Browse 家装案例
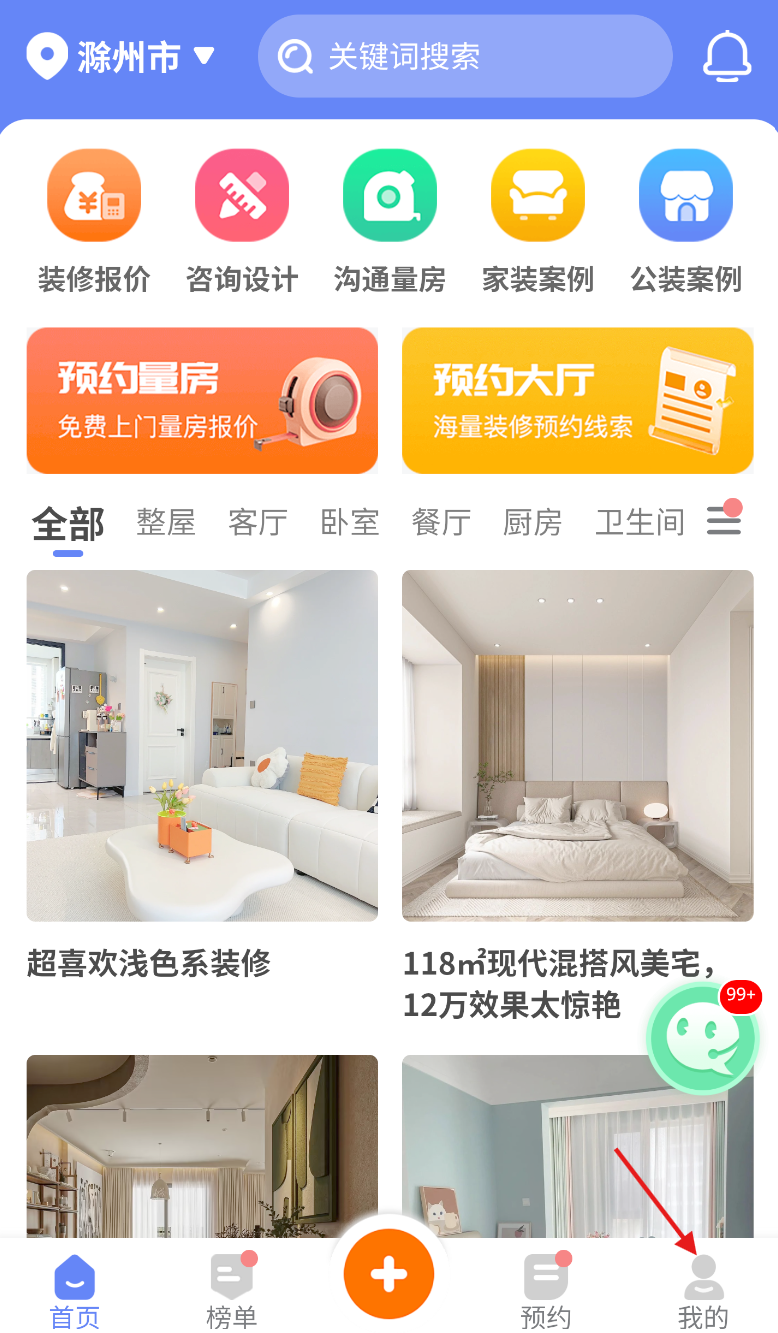 [538, 220]
